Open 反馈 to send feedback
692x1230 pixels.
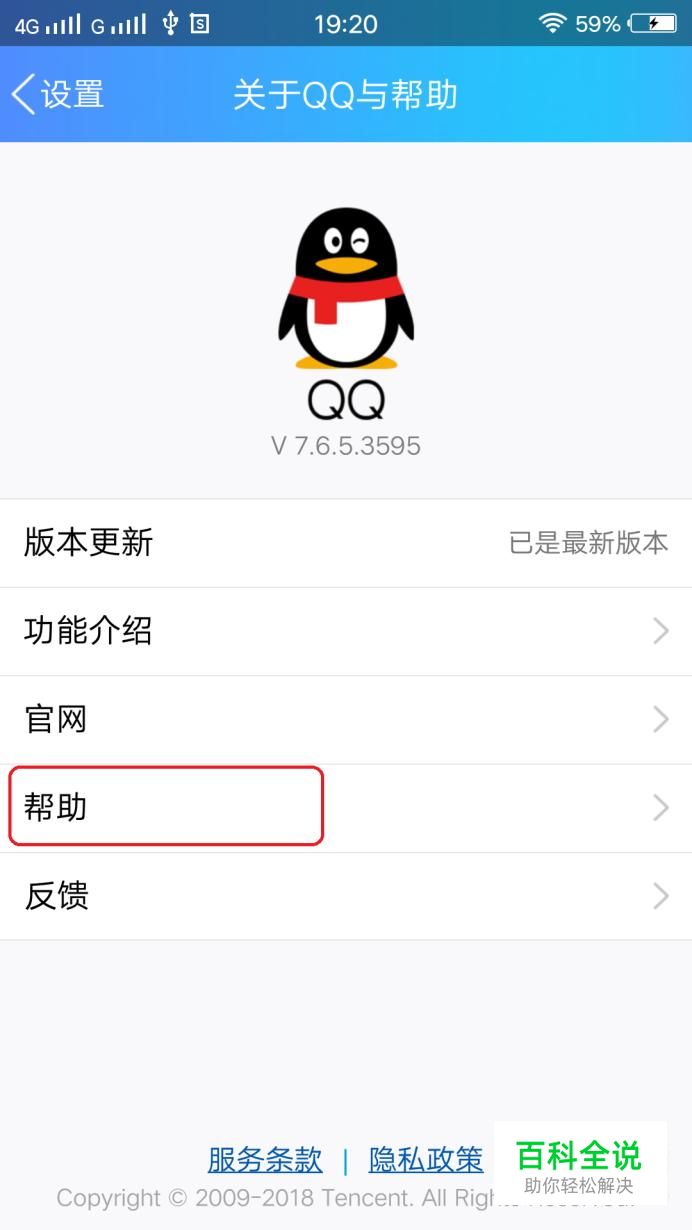click(x=346, y=896)
